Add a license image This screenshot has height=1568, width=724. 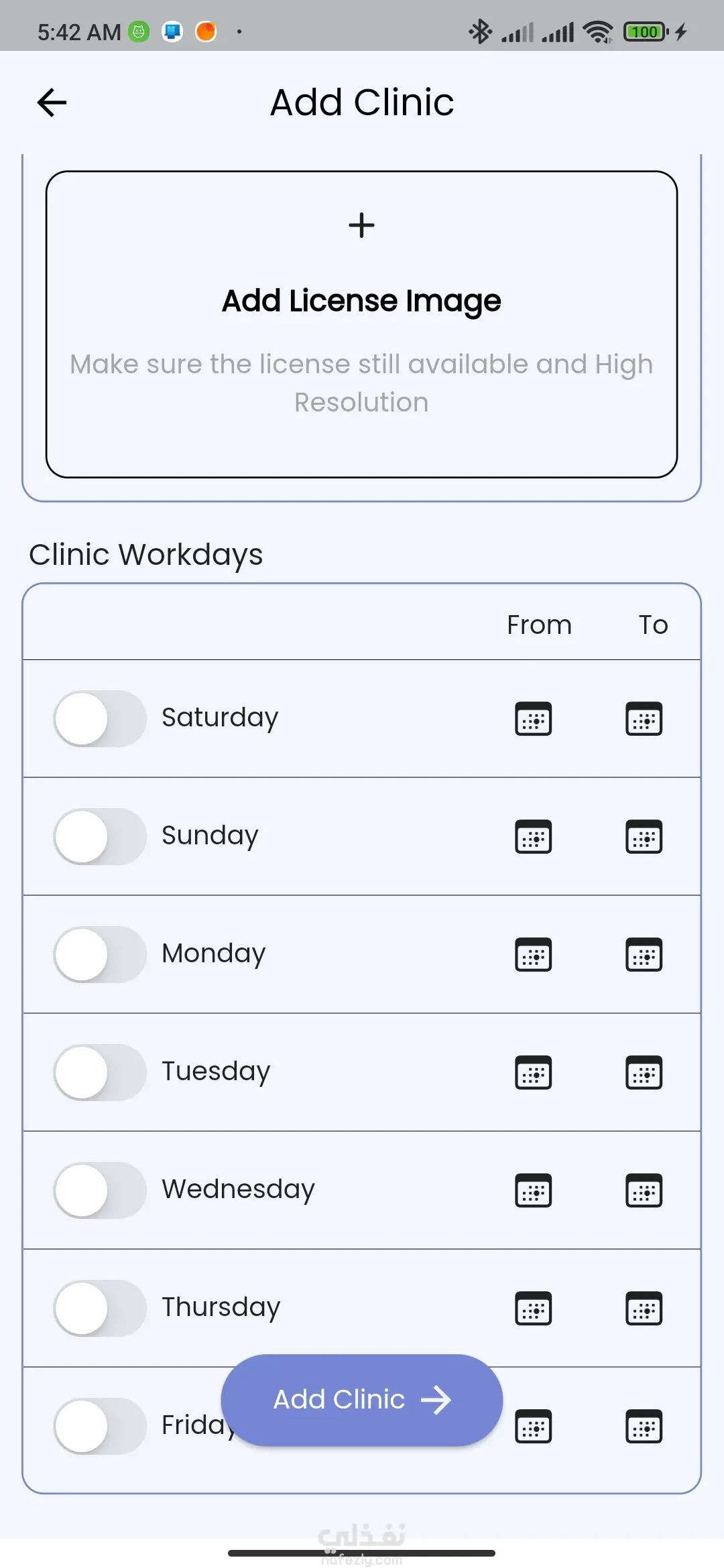click(x=361, y=324)
